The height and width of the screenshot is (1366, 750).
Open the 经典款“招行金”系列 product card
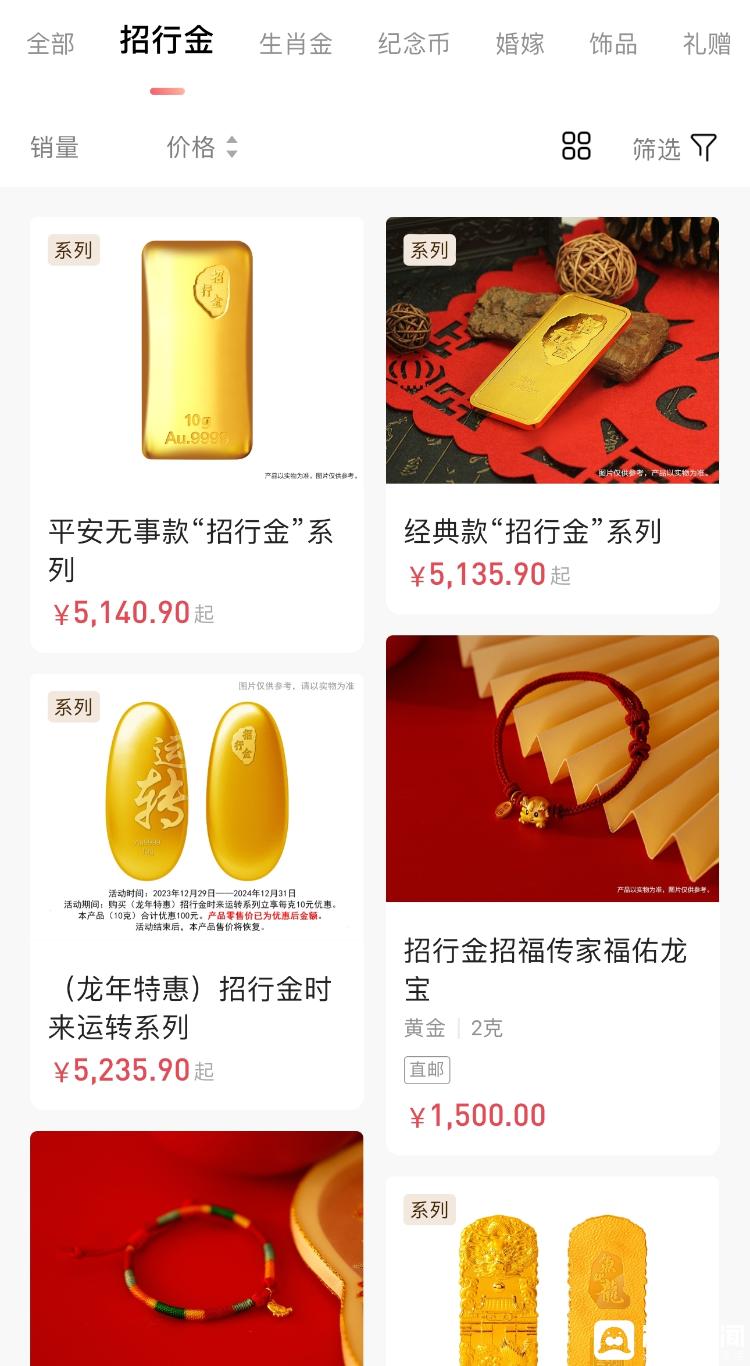[552, 415]
